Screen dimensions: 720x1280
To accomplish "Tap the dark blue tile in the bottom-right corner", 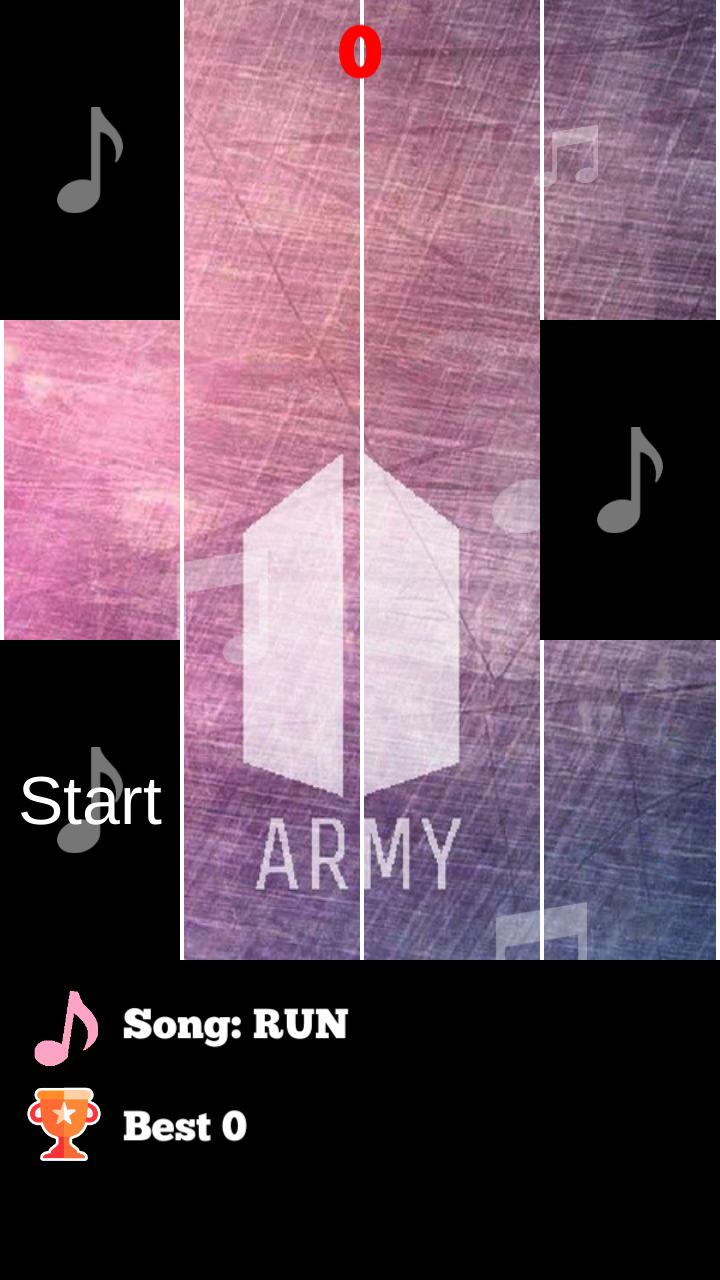I will pos(630,800).
